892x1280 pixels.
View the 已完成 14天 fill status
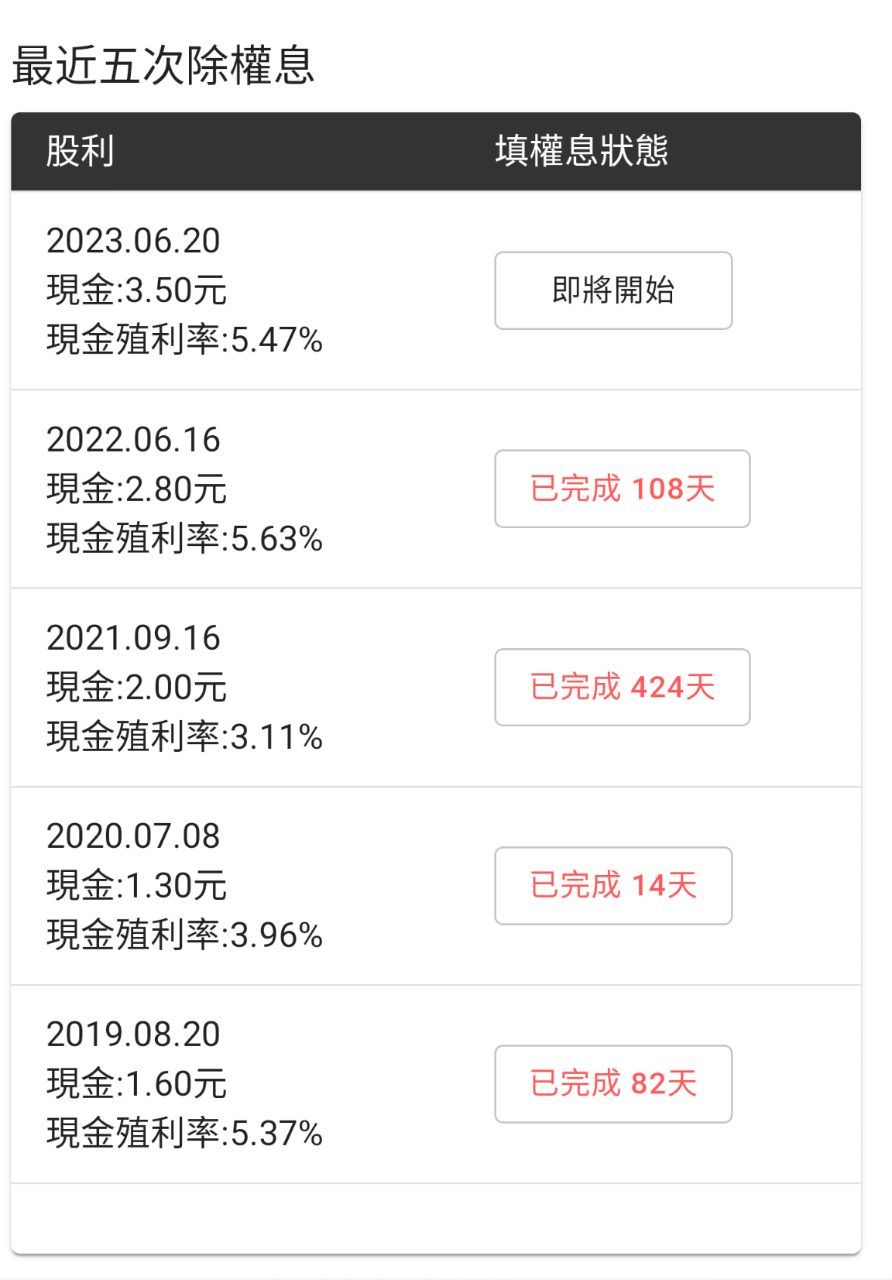[x=613, y=885]
